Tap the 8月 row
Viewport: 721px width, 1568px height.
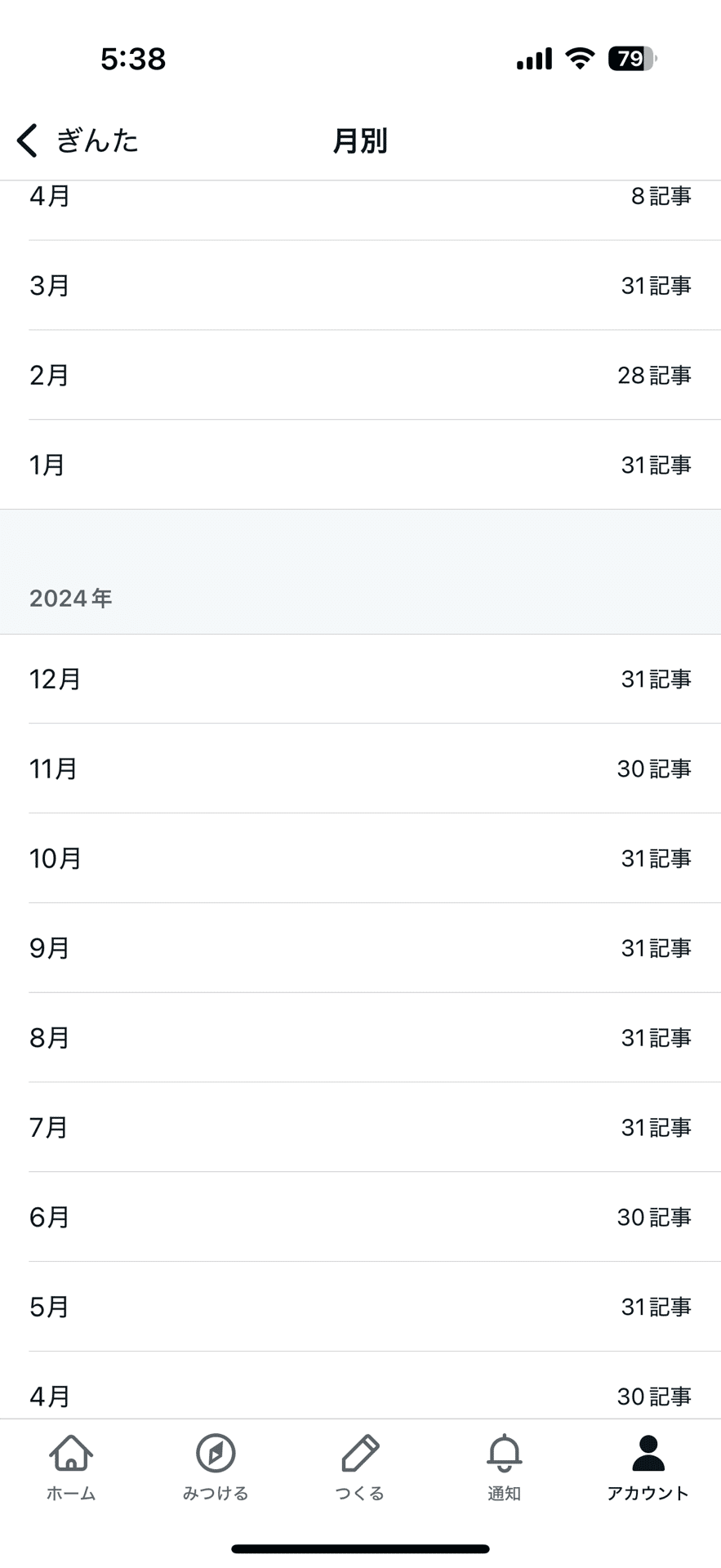(x=360, y=1039)
